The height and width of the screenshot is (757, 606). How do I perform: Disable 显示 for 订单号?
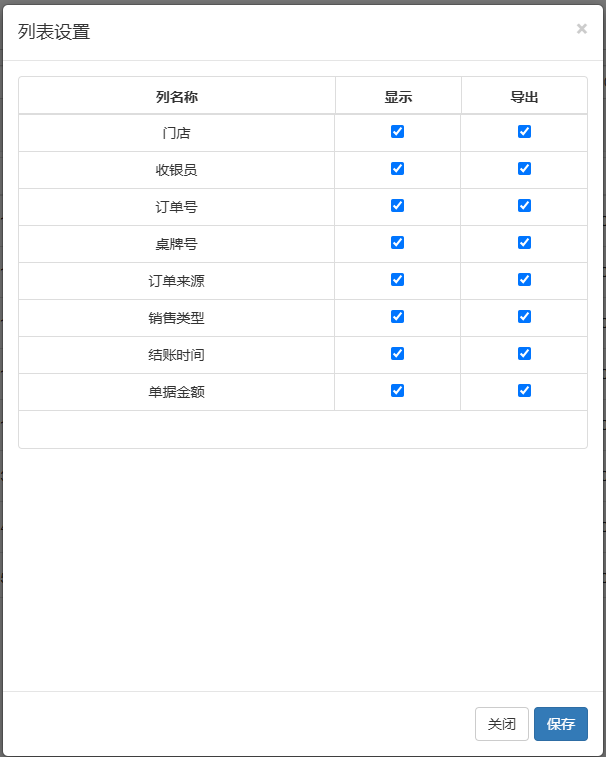[x=397, y=206]
